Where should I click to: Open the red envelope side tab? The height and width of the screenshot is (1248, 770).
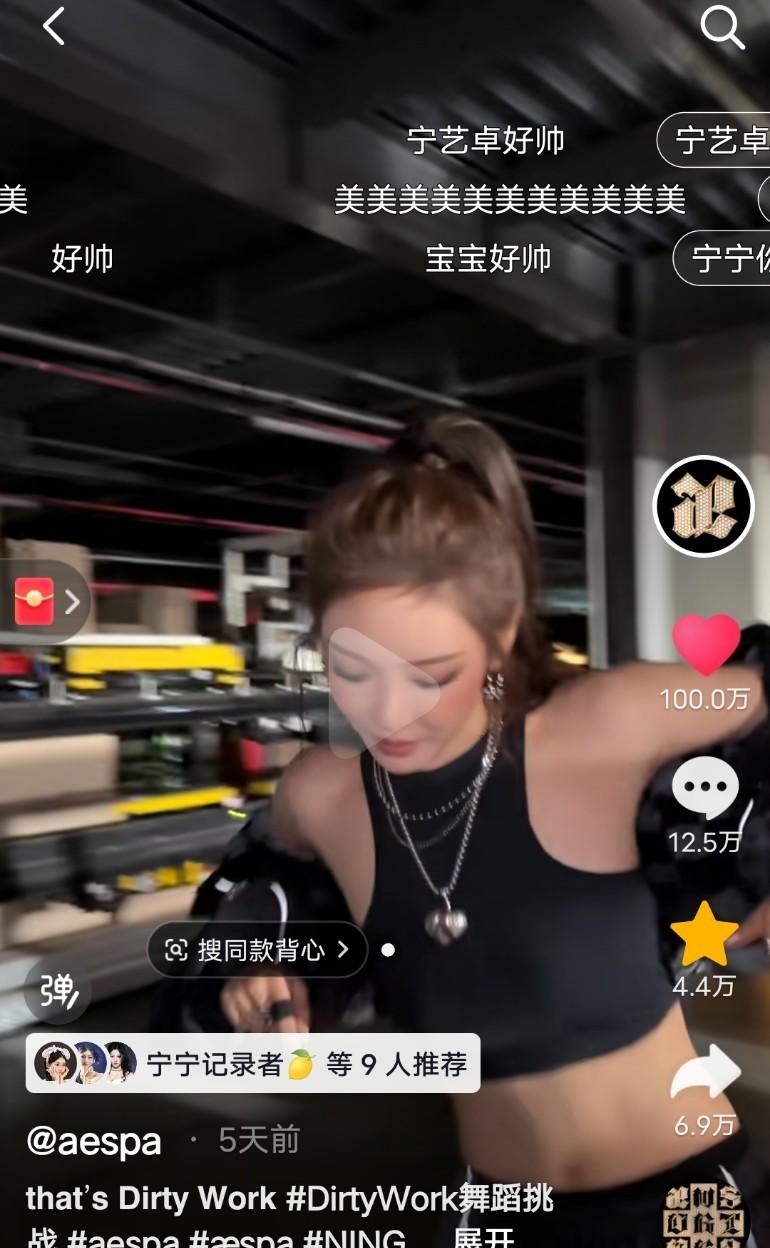pos(44,601)
